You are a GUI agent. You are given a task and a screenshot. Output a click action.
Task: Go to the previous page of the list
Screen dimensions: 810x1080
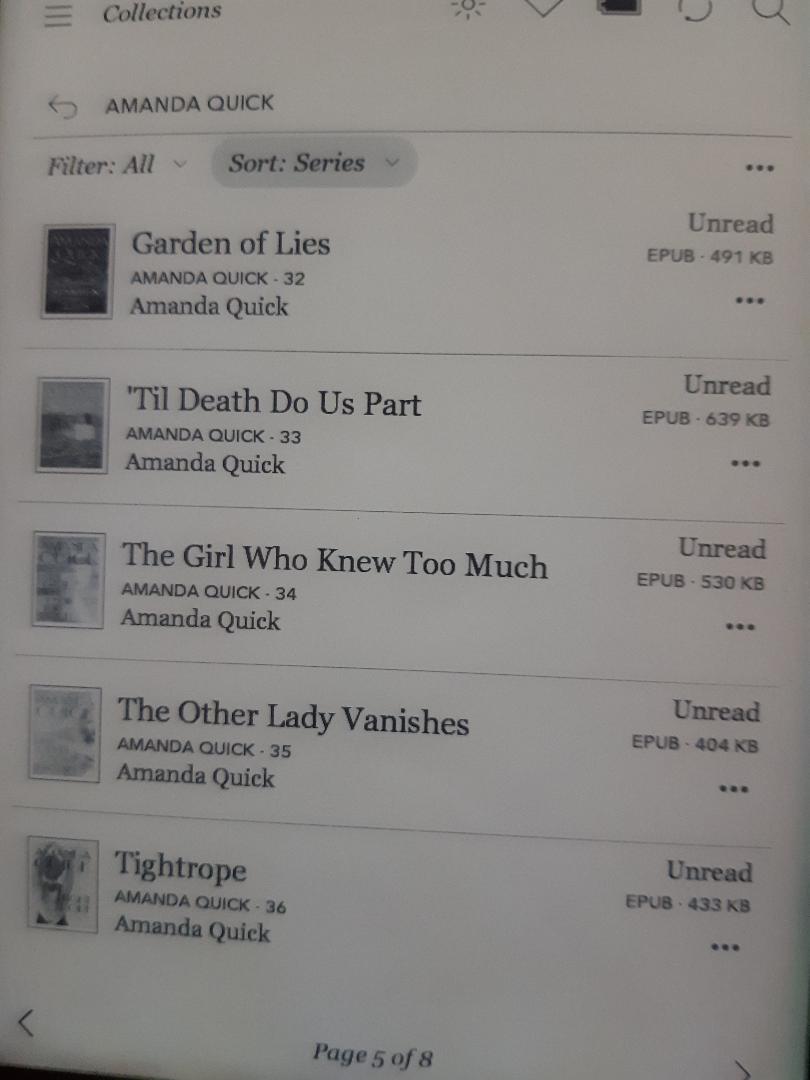click(x=27, y=1022)
